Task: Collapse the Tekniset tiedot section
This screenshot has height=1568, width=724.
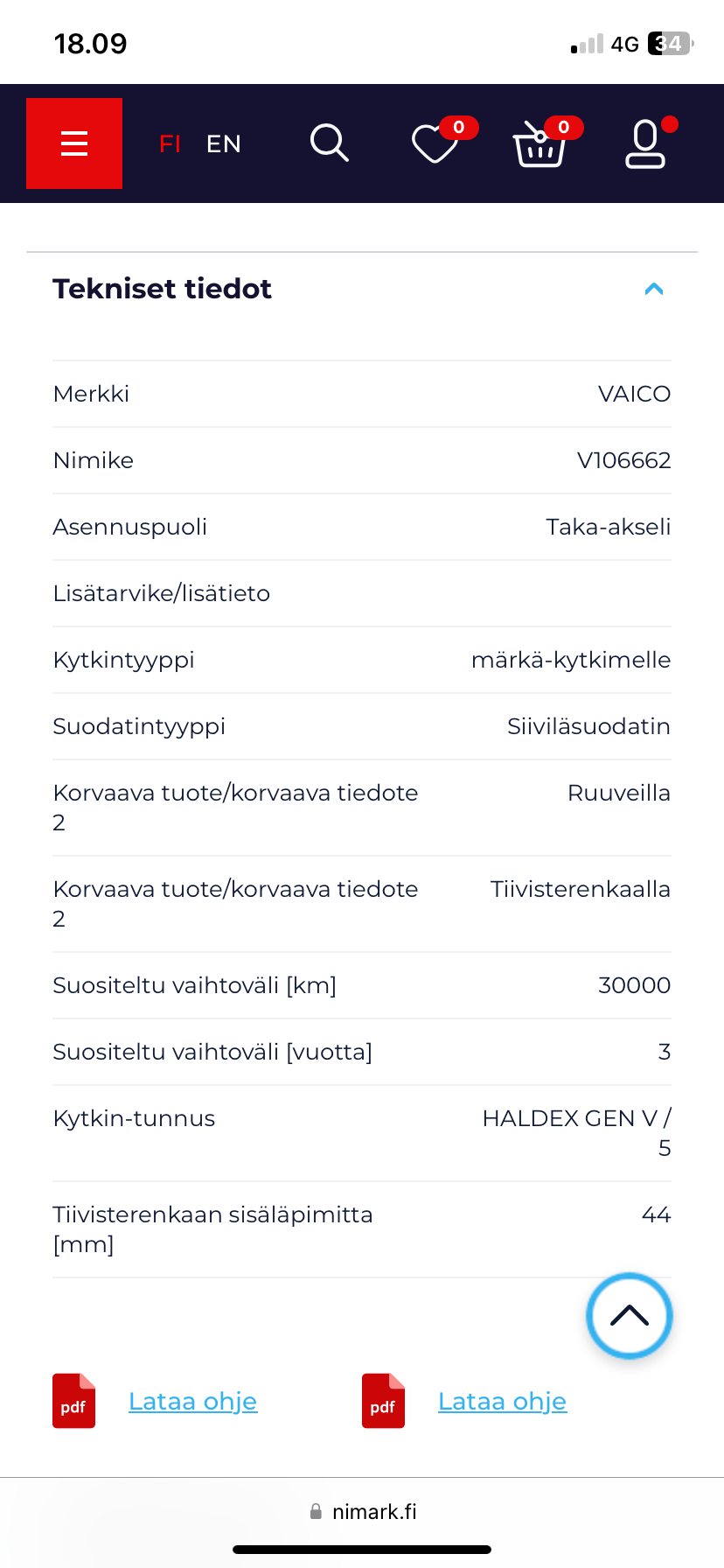Action: point(654,289)
